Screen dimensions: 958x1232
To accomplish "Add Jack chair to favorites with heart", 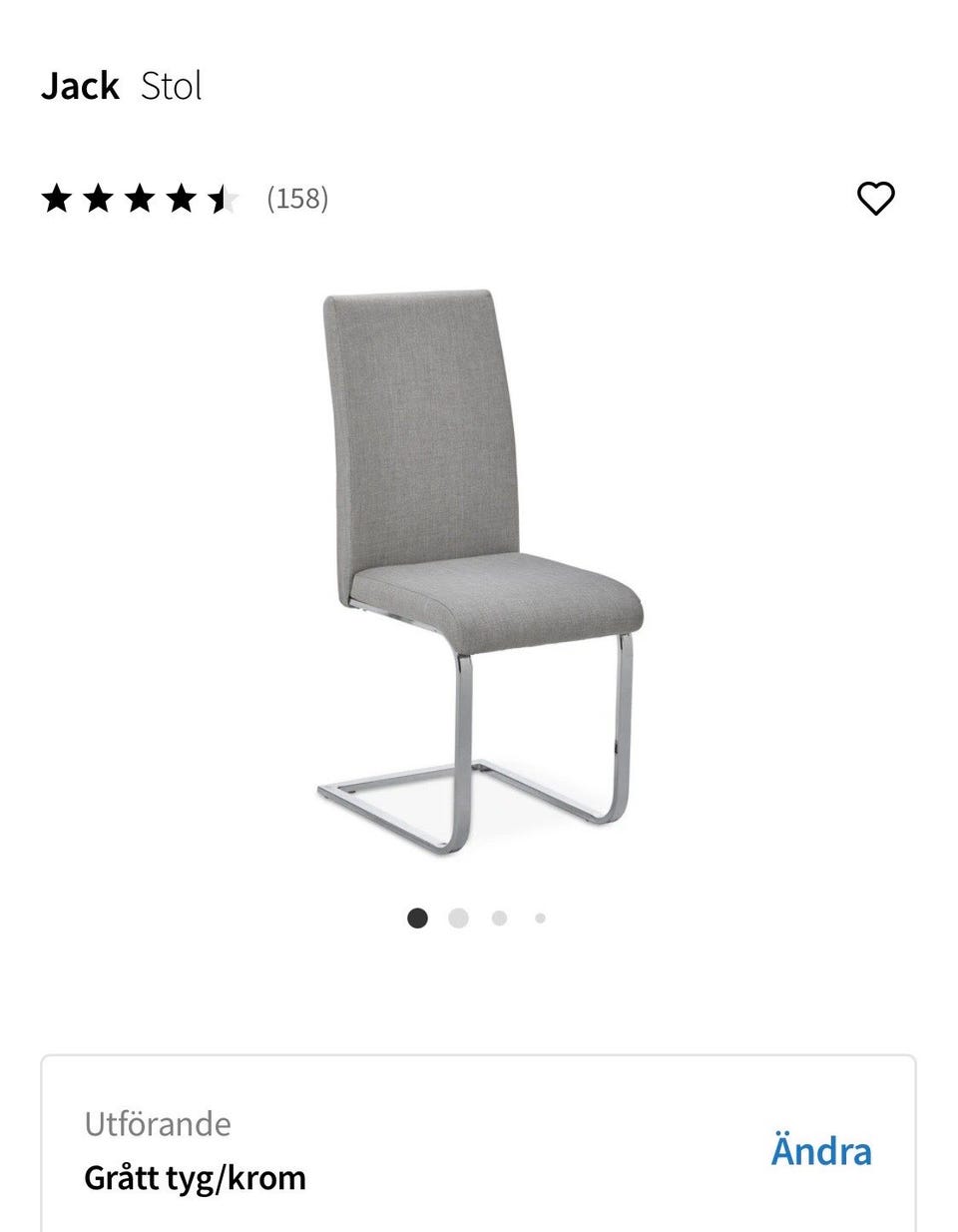I will pyautogui.click(x=876, y=199).
